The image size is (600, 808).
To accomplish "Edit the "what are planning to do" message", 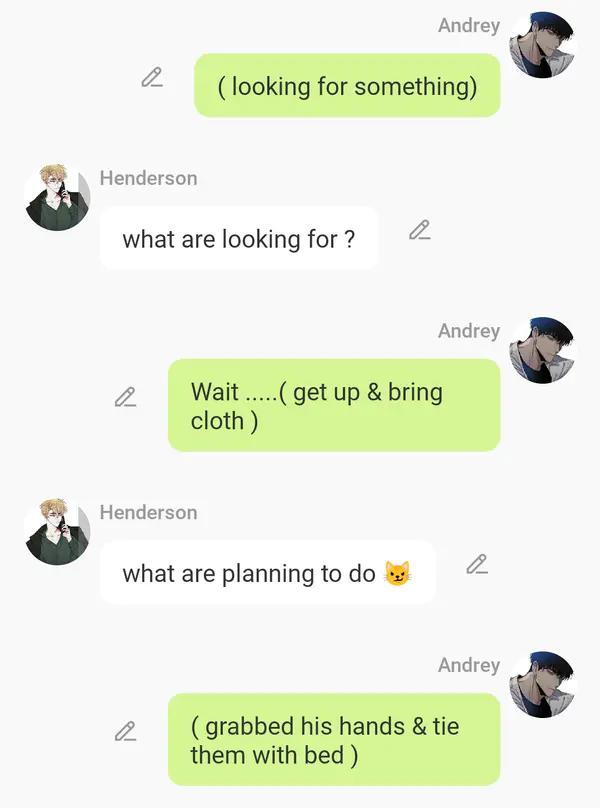I will point(477,564).
